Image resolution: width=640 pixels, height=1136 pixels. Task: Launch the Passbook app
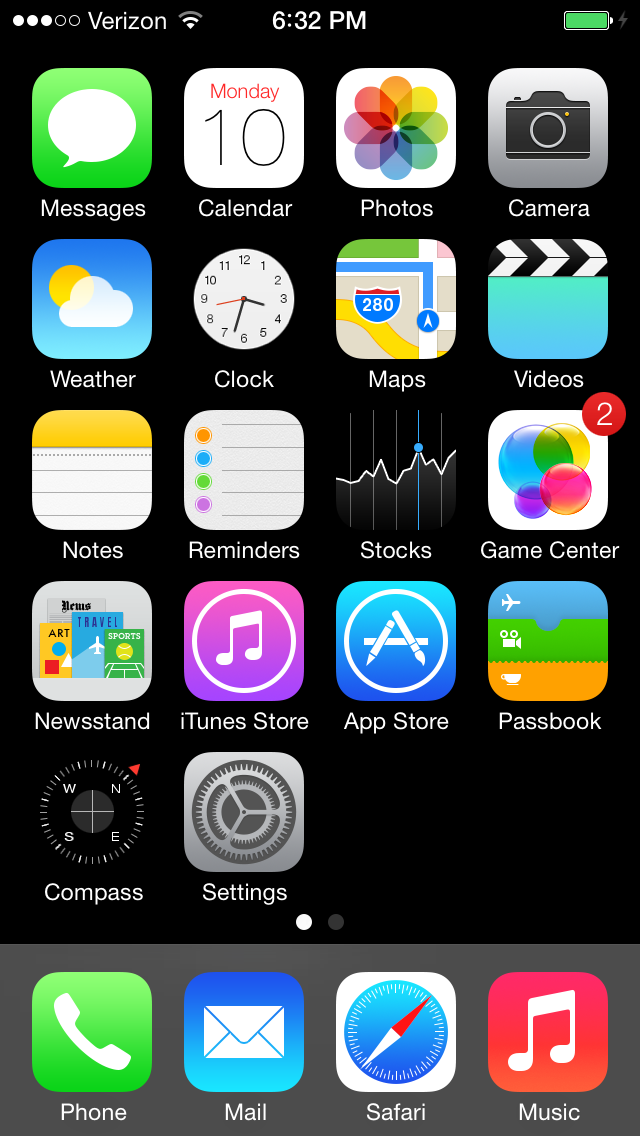[x=548, y=641]
